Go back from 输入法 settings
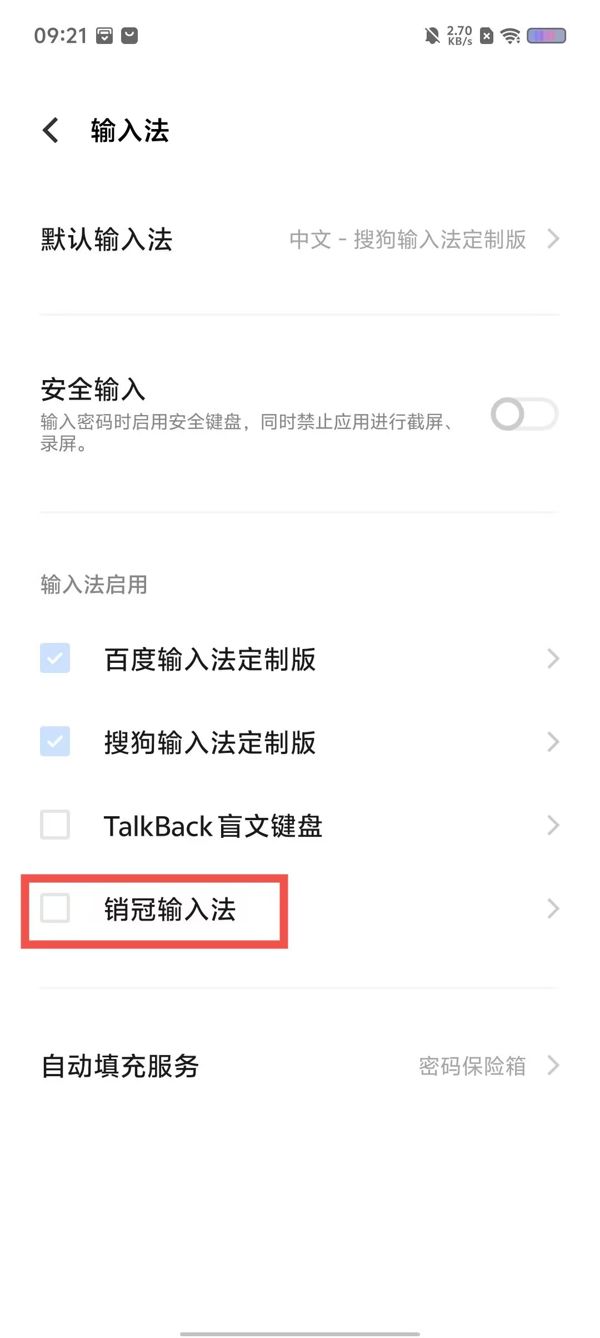600x1338 pixels. click(51, 130)
